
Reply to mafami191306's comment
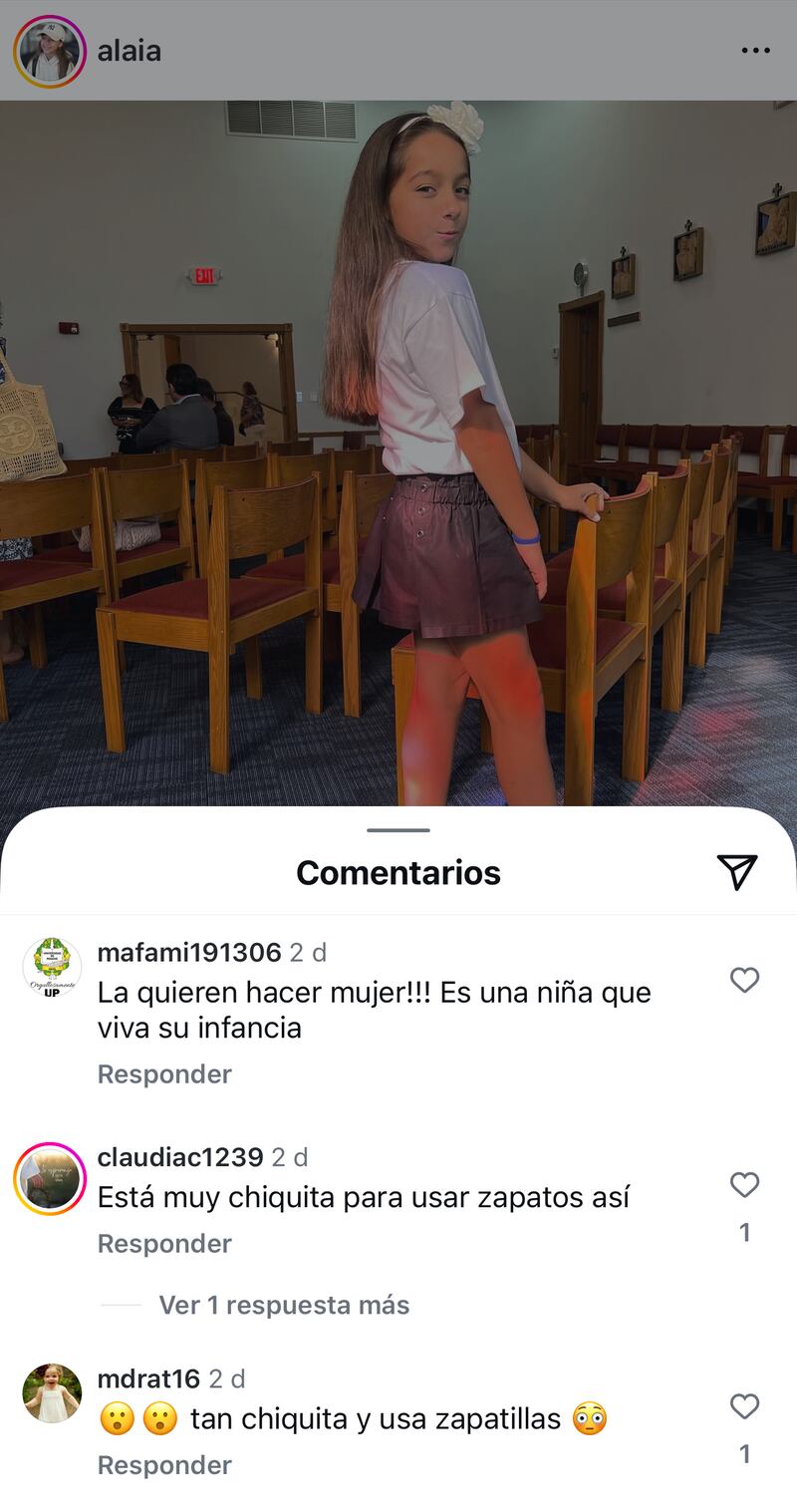(164, 1073)
